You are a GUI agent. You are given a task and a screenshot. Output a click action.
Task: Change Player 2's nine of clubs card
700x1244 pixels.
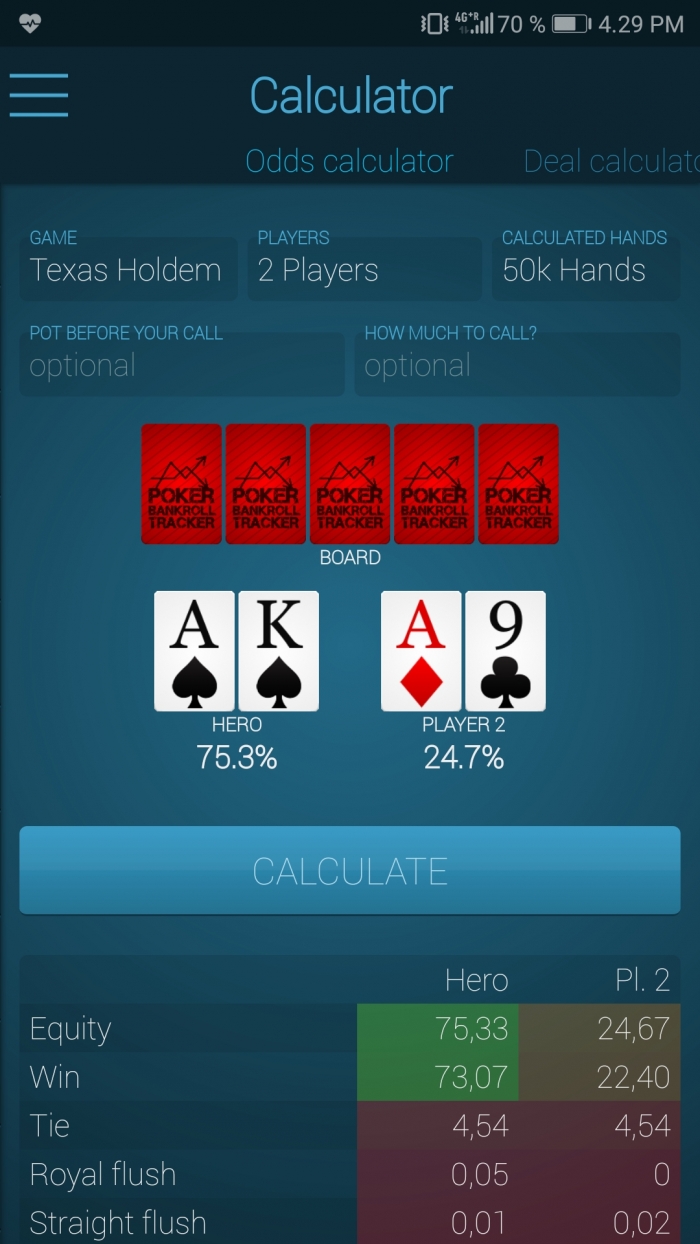[x=506, y=651]
